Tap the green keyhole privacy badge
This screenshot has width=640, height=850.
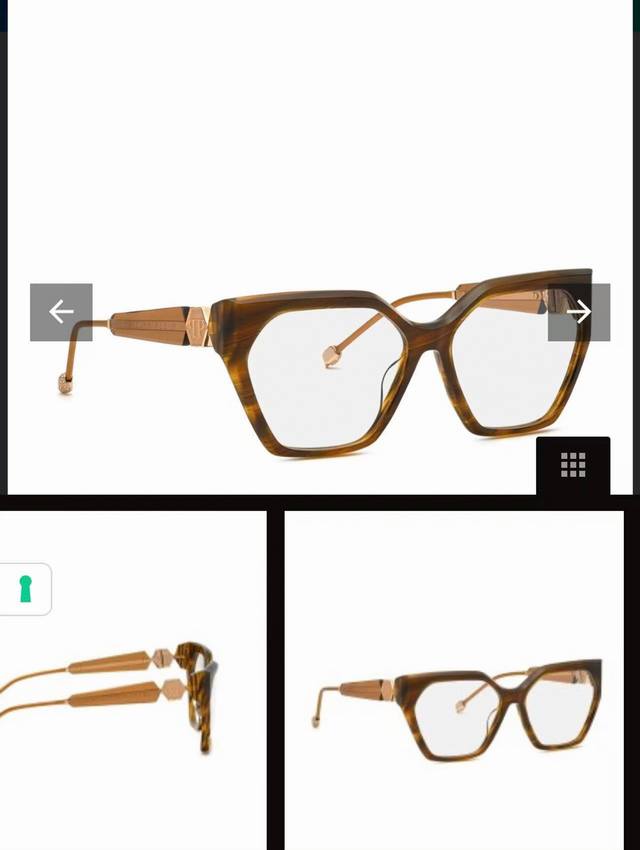(25, 589)
